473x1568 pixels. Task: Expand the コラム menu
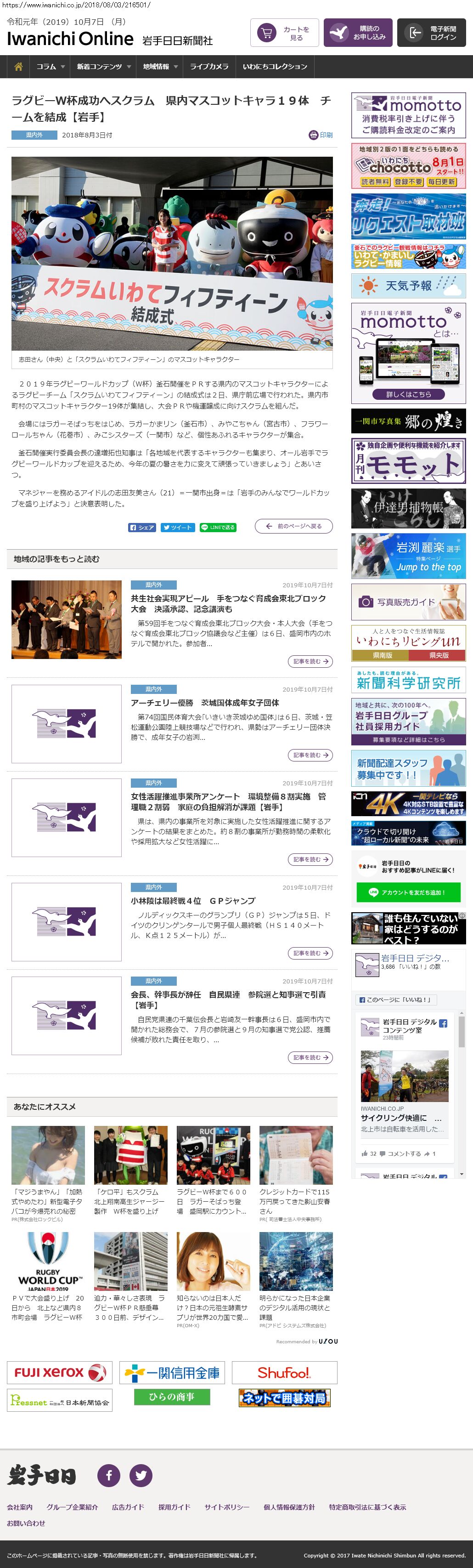pos(50,66)
